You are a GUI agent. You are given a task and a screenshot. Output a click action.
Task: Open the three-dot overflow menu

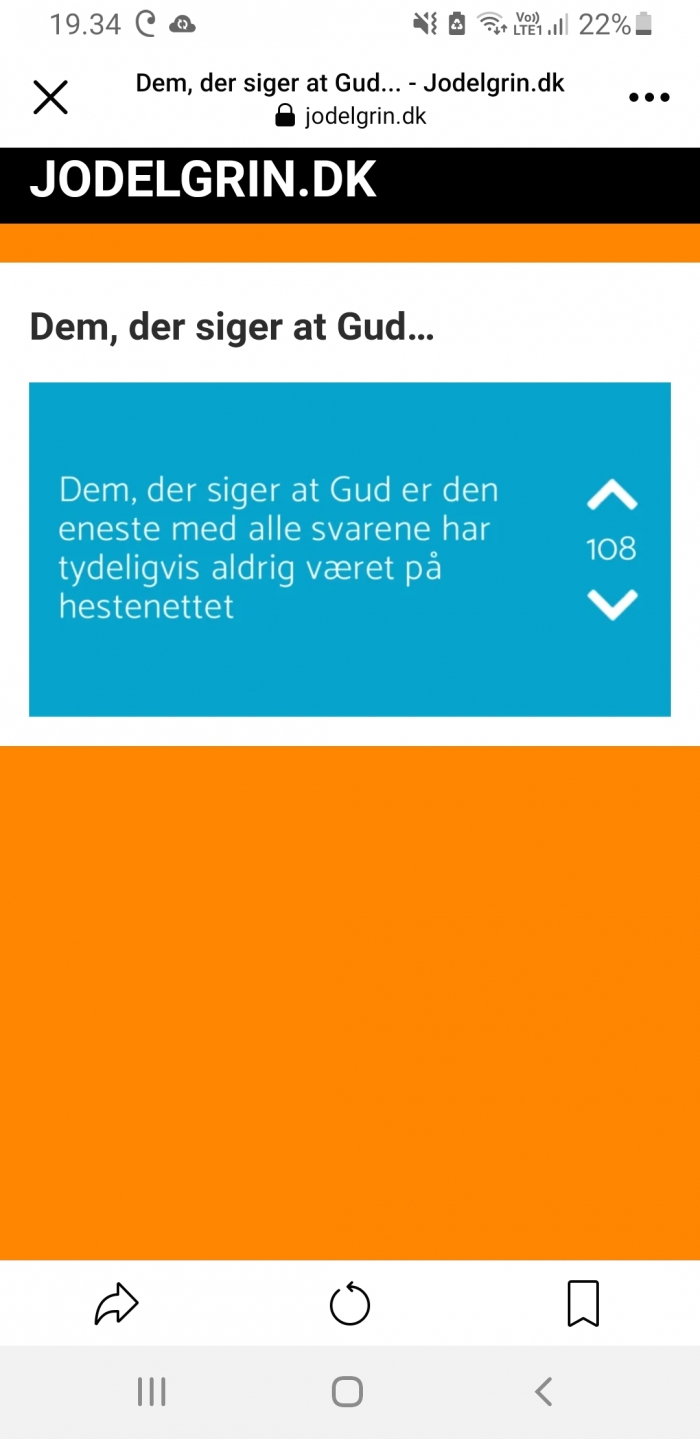click(648, 98)
